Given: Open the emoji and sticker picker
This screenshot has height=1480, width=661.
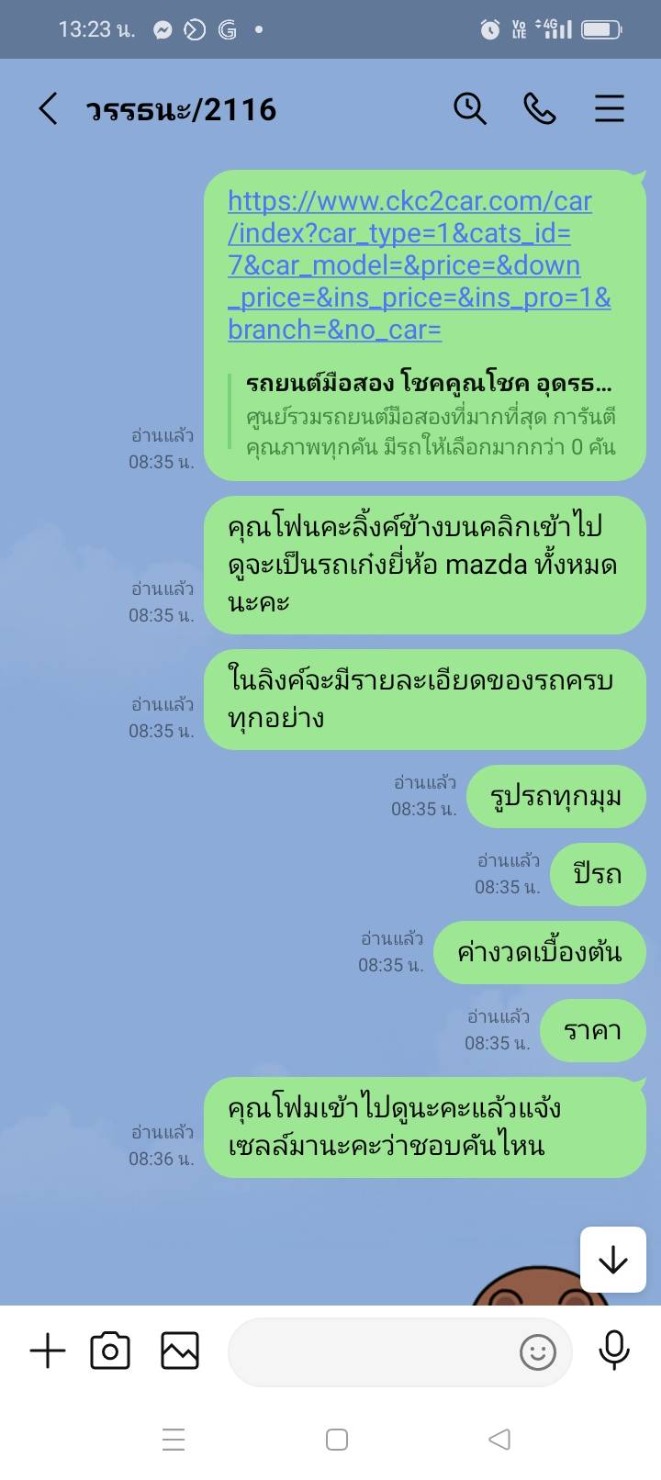Looking at the screenshot, I should (x=538, y=1353).
